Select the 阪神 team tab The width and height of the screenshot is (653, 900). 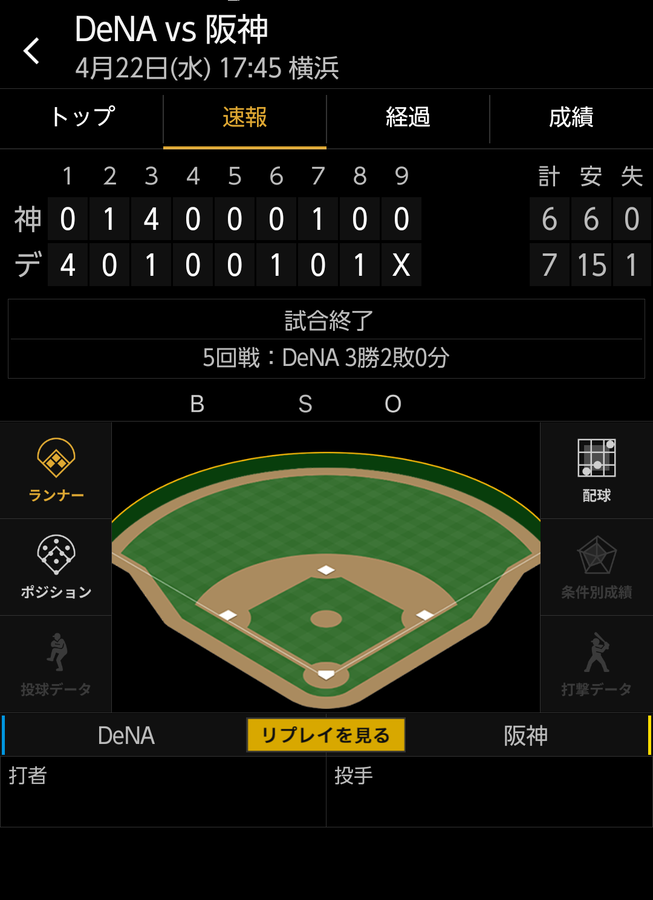(x=526, y=736)
